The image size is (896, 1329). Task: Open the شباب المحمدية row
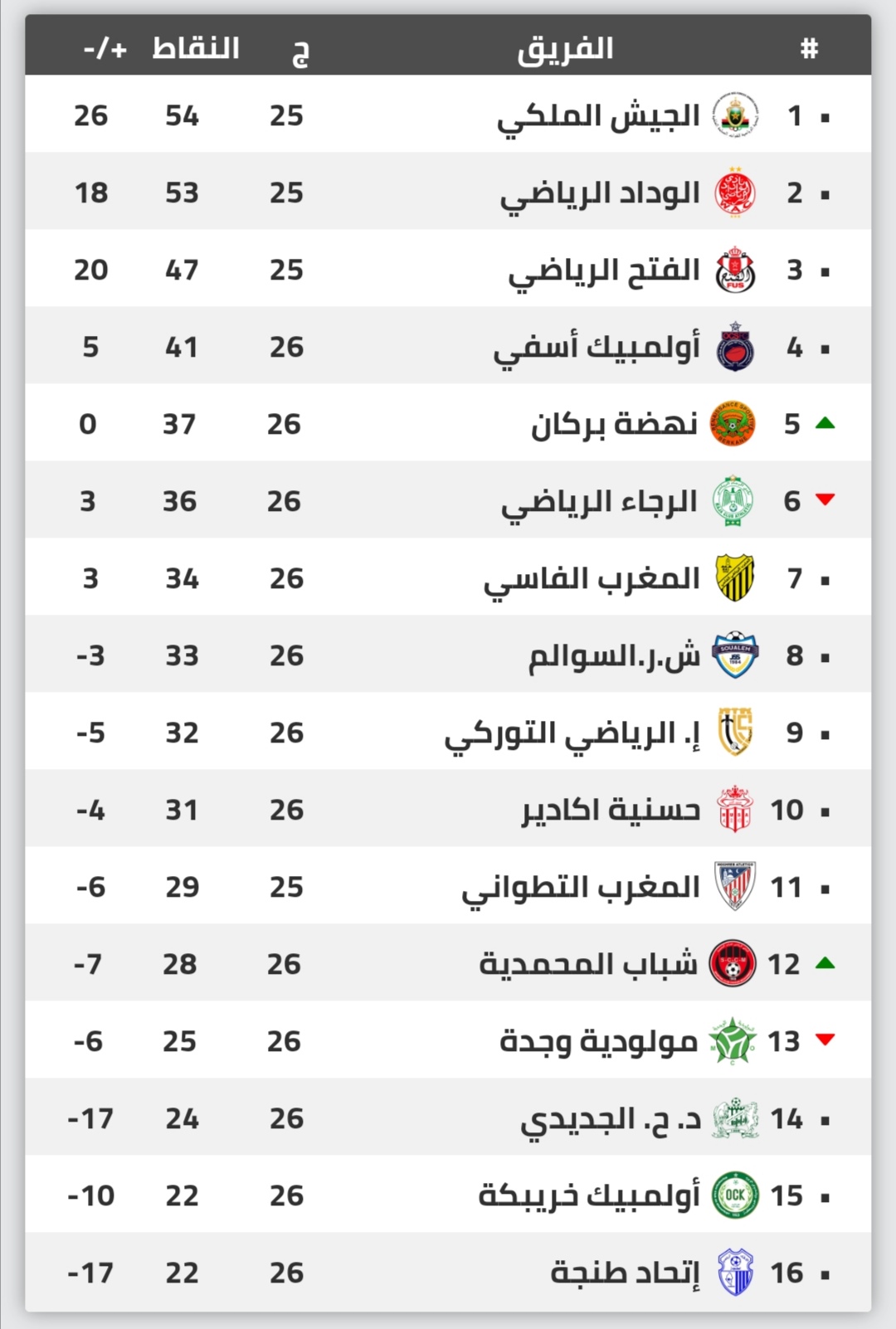pyautogui.click(x=448, y=963)
